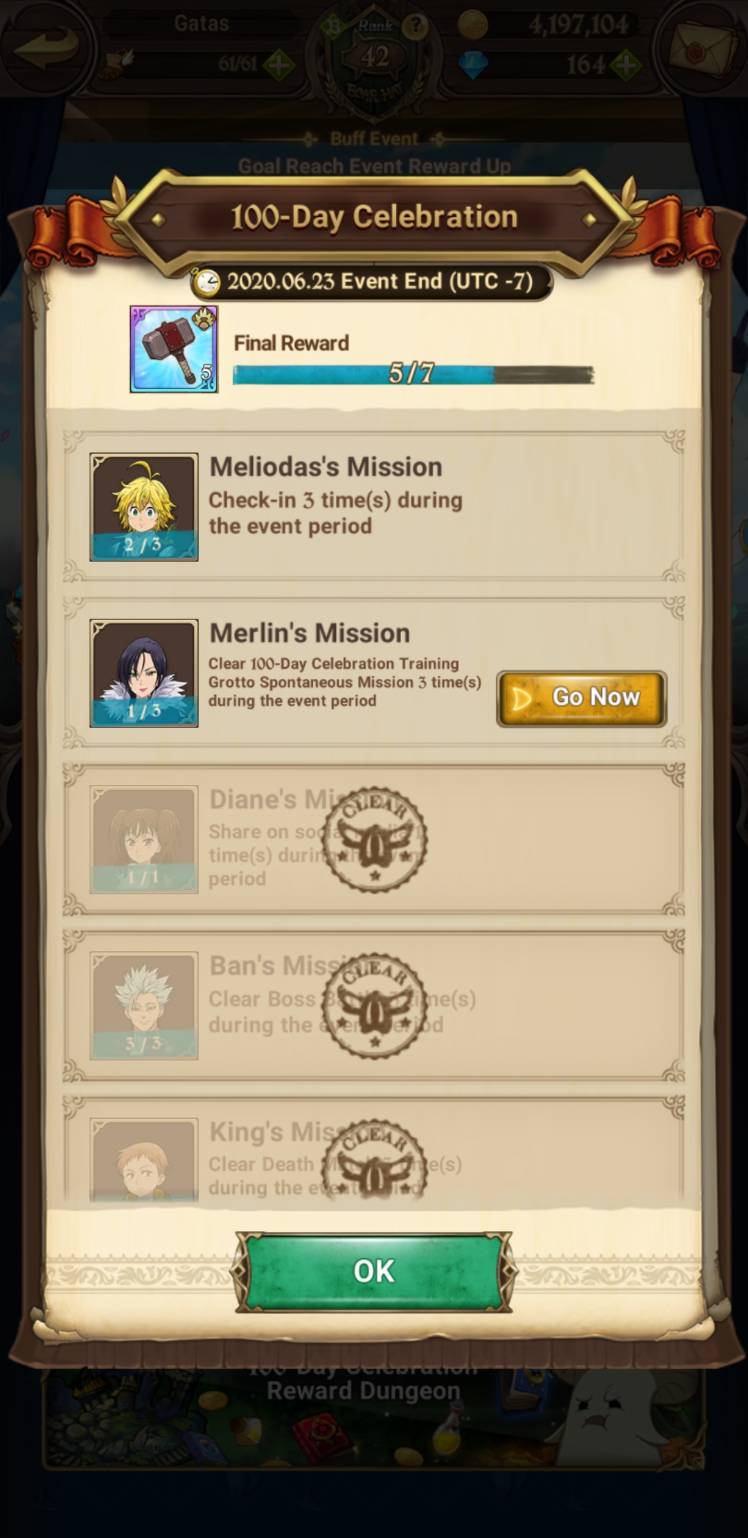Open the Final Reward hammer item
The width and height of the screenshot is (748, 1538).
coord(174,349)
